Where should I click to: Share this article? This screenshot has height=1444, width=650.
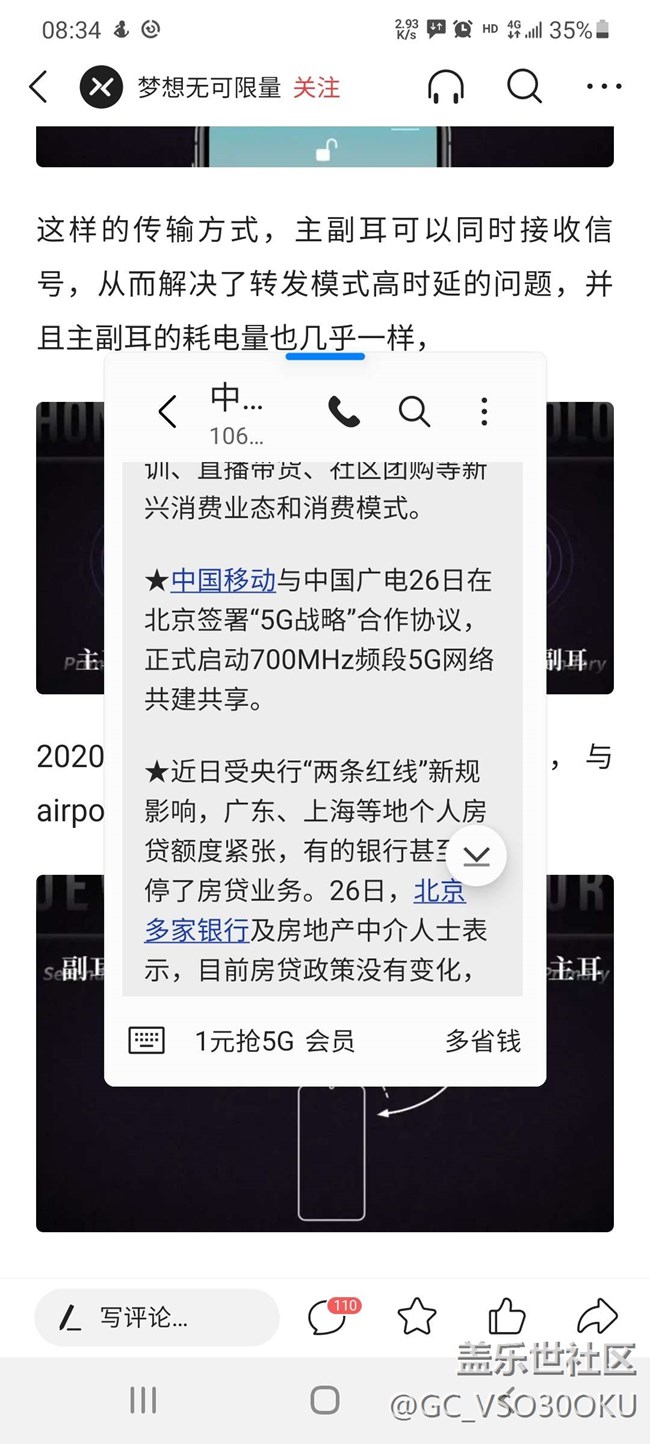[x=597, y=1317]
